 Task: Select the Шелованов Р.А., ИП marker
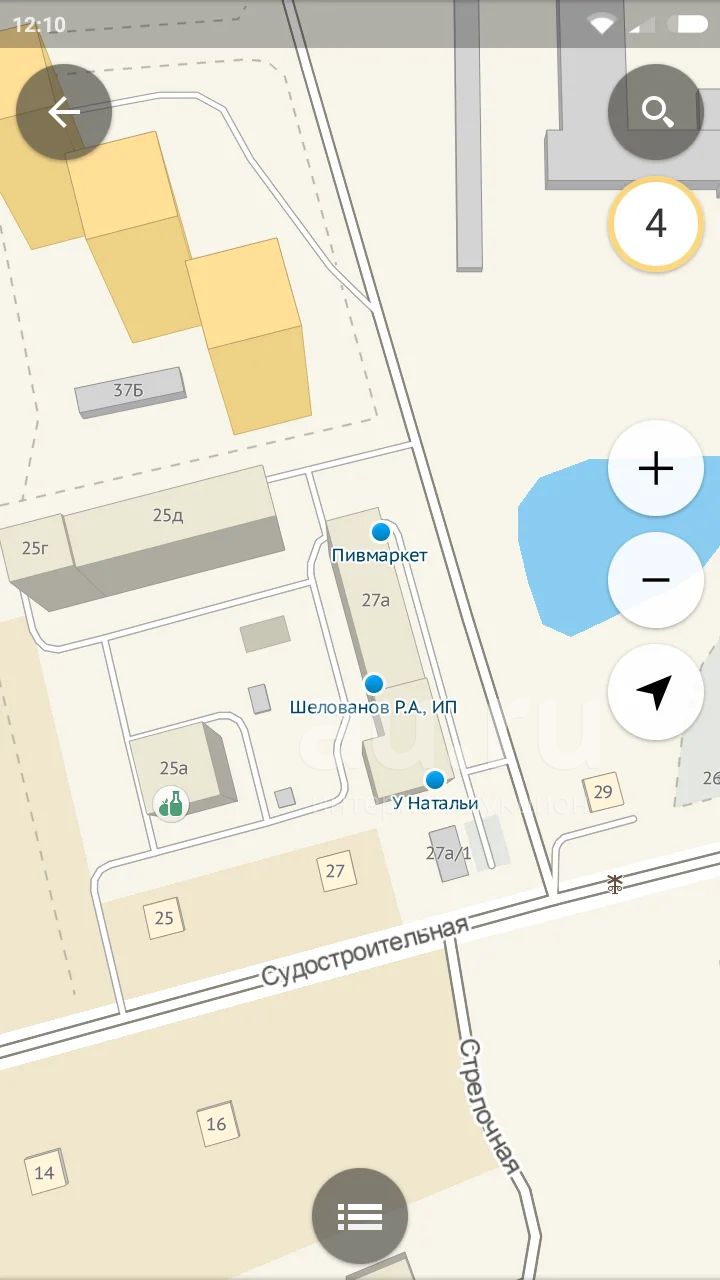point(374,684)
